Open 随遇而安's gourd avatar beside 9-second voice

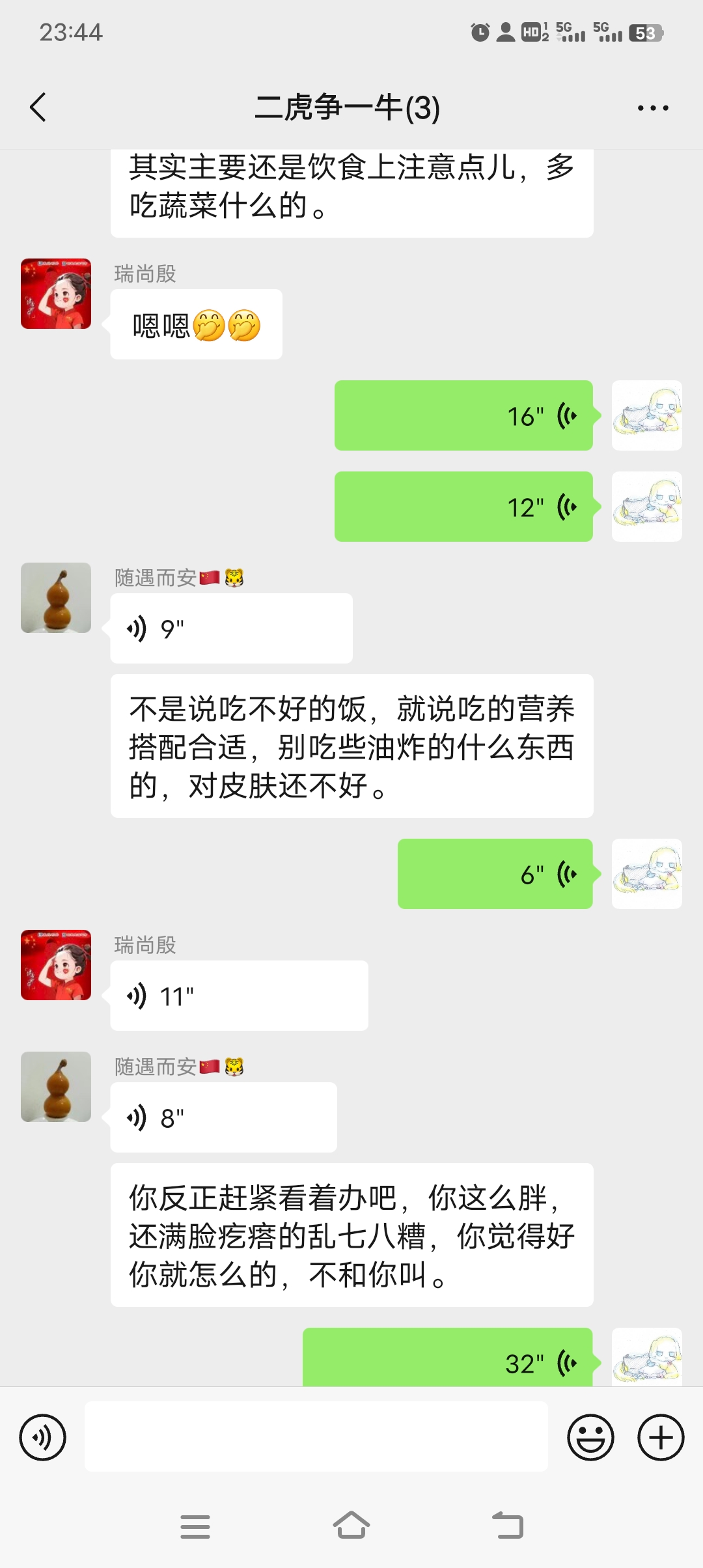click(x=56, y=598)
